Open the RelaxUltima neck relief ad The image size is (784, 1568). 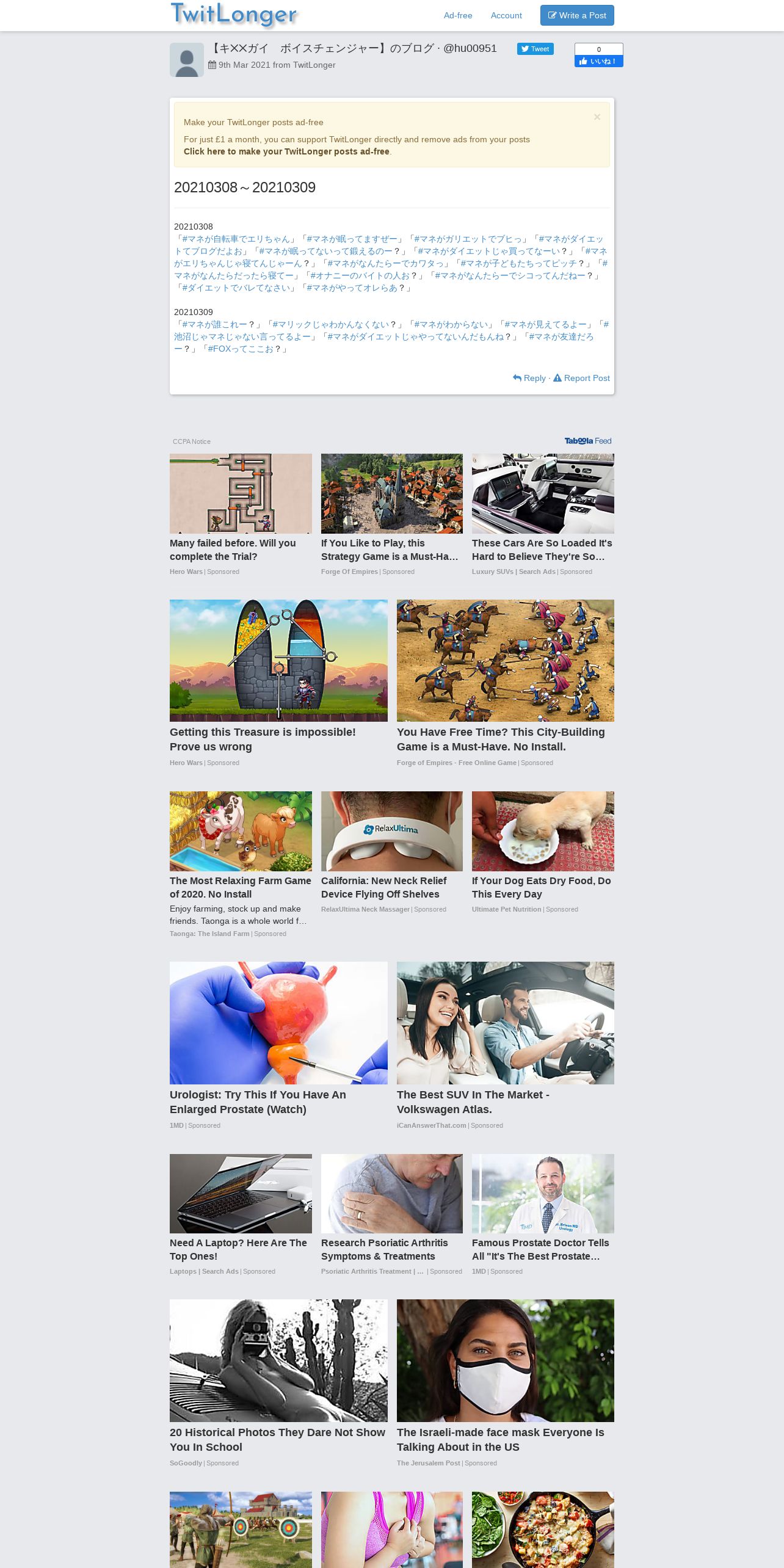[x=392, y=852]
